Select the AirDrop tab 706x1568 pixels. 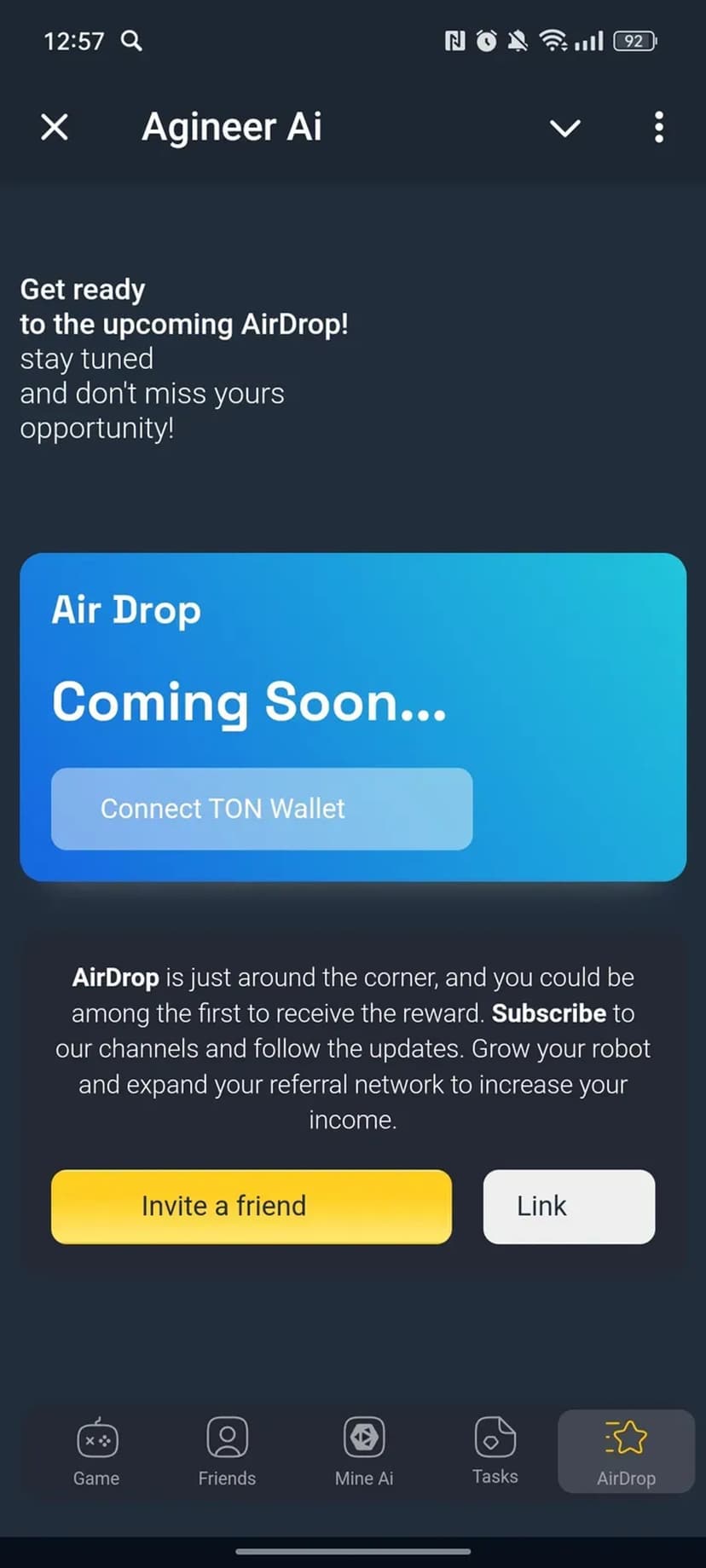626,1451
